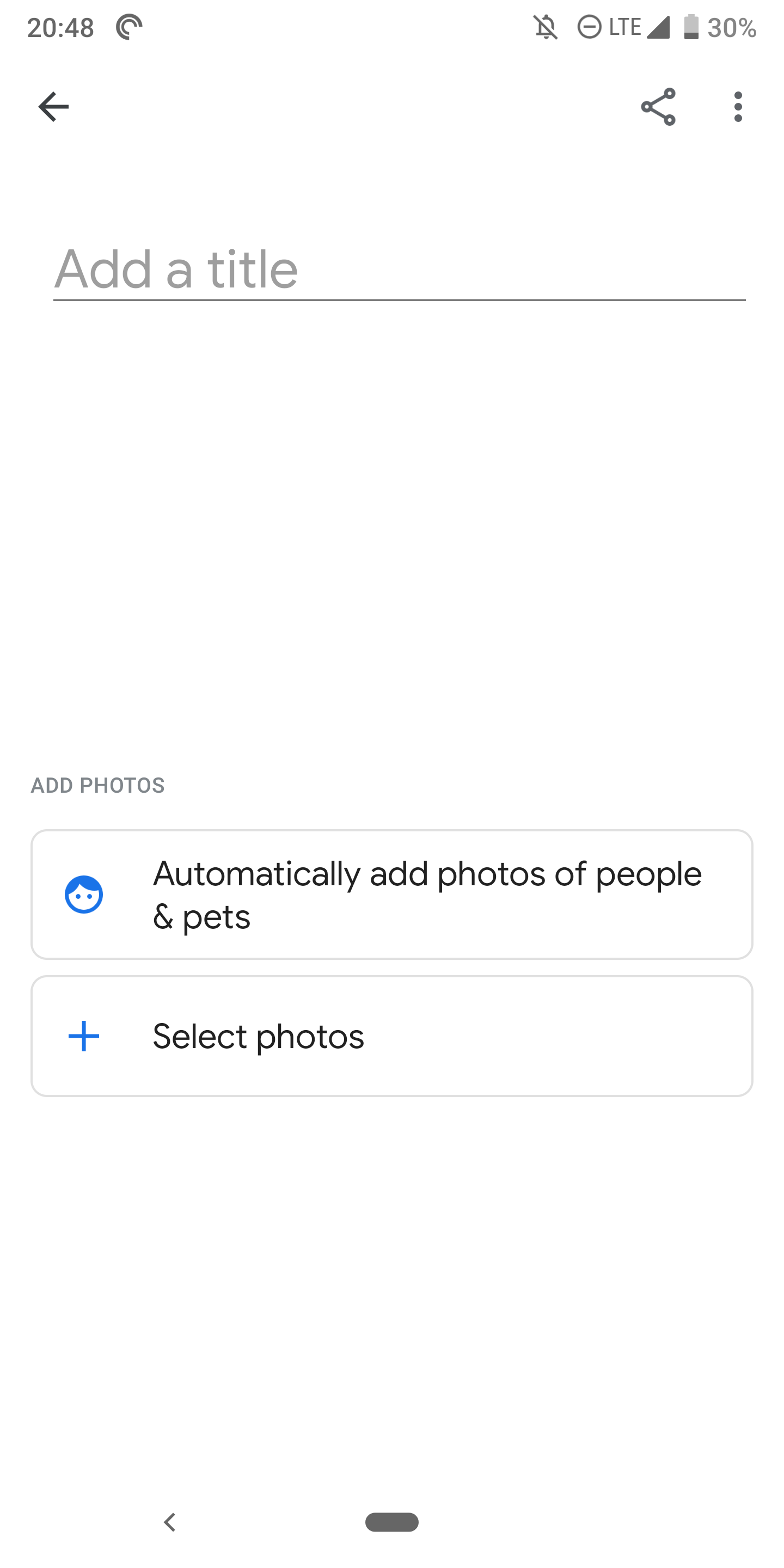Tap the cellular signal strength icon

[x=659, y=27]
